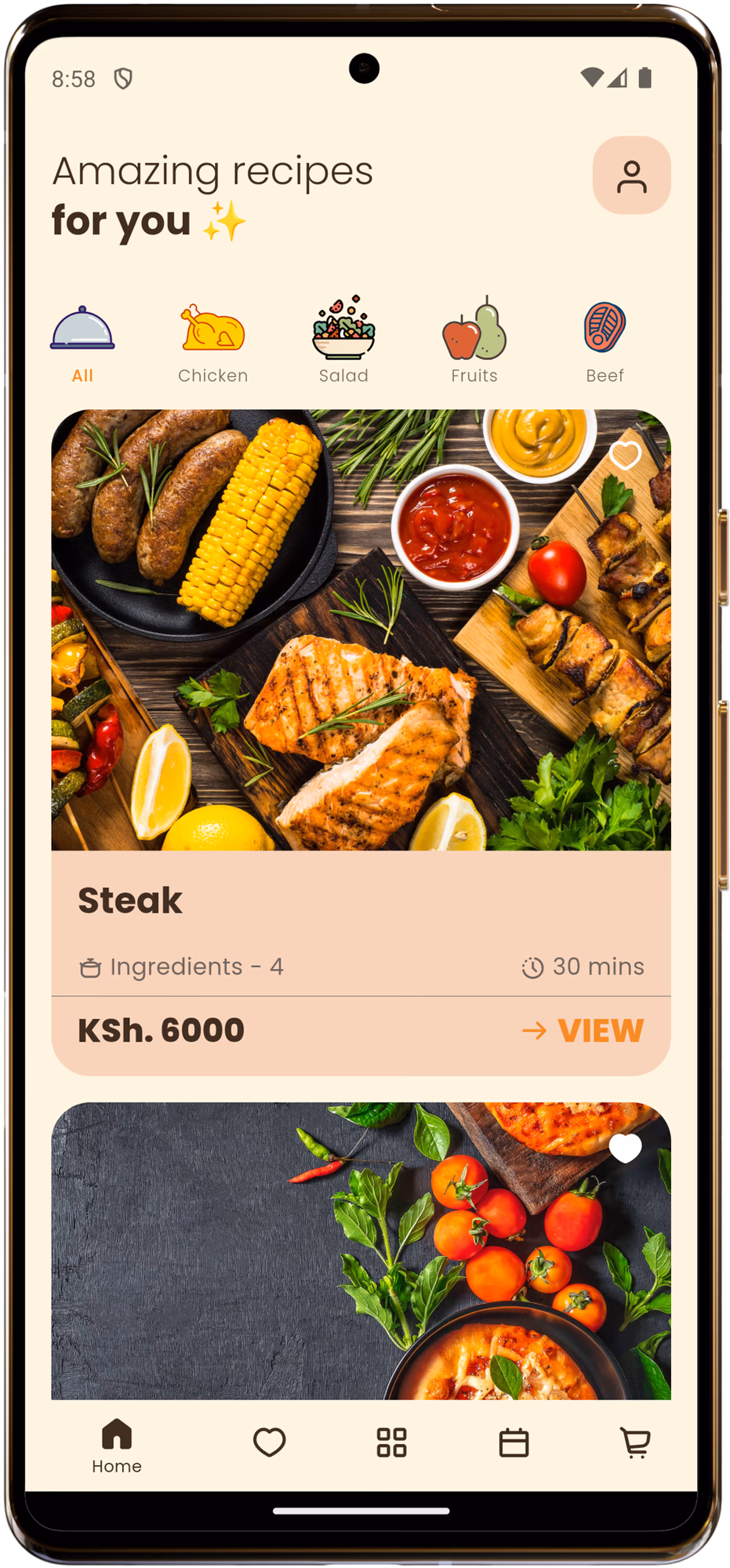Image resolution: width=730 pixels, height=1568 pixels.
Task: Click the KSh. 6000 price label
Action: coord(162,1029)
